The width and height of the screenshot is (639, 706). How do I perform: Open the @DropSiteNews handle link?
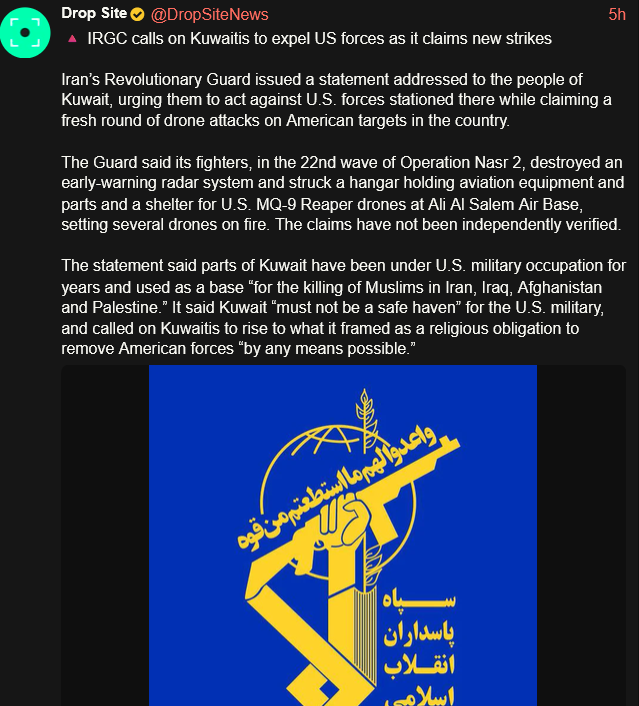209,14
